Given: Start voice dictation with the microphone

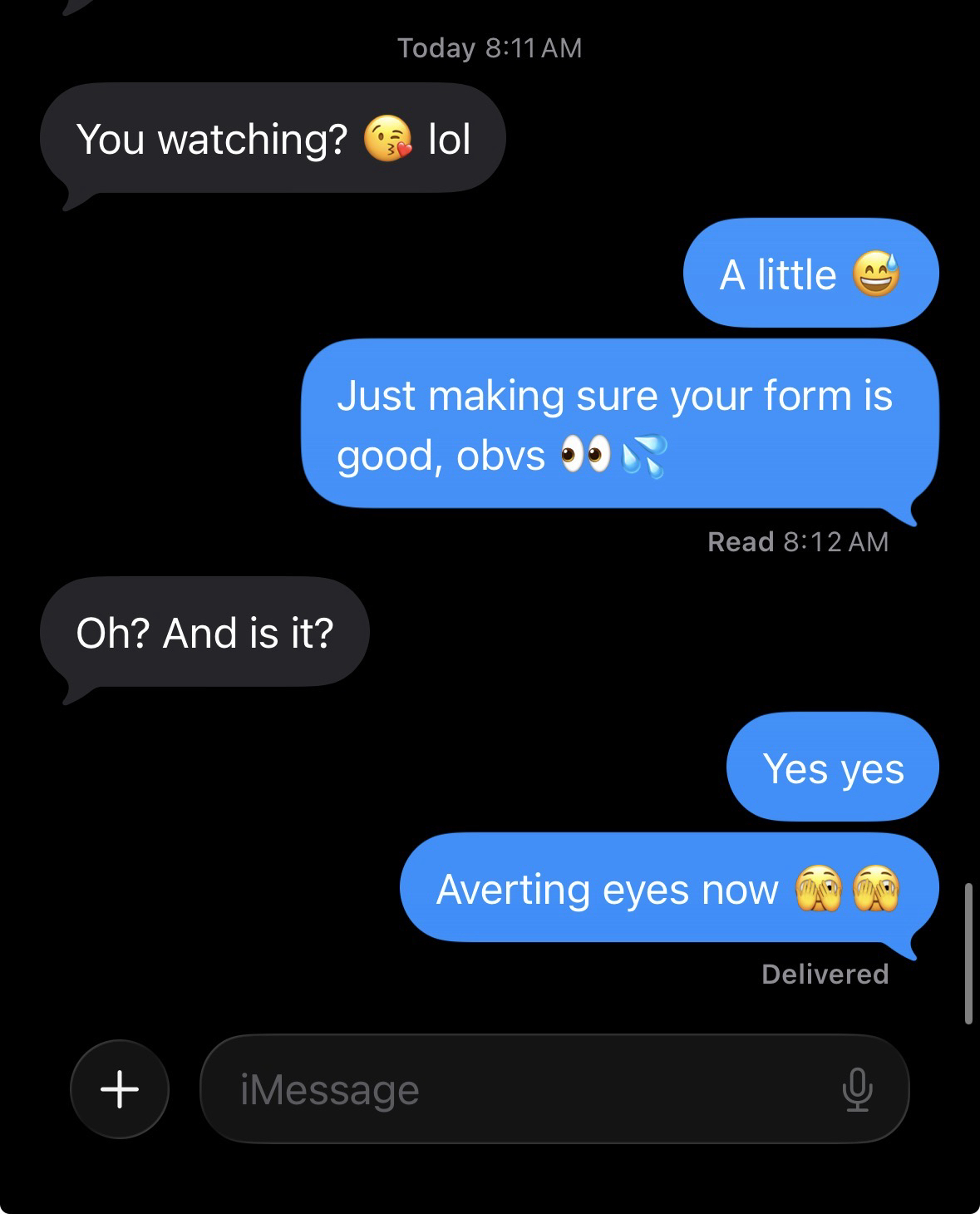Looking at the screenshot, I should pyautogui.click(x=857, y=1089).
